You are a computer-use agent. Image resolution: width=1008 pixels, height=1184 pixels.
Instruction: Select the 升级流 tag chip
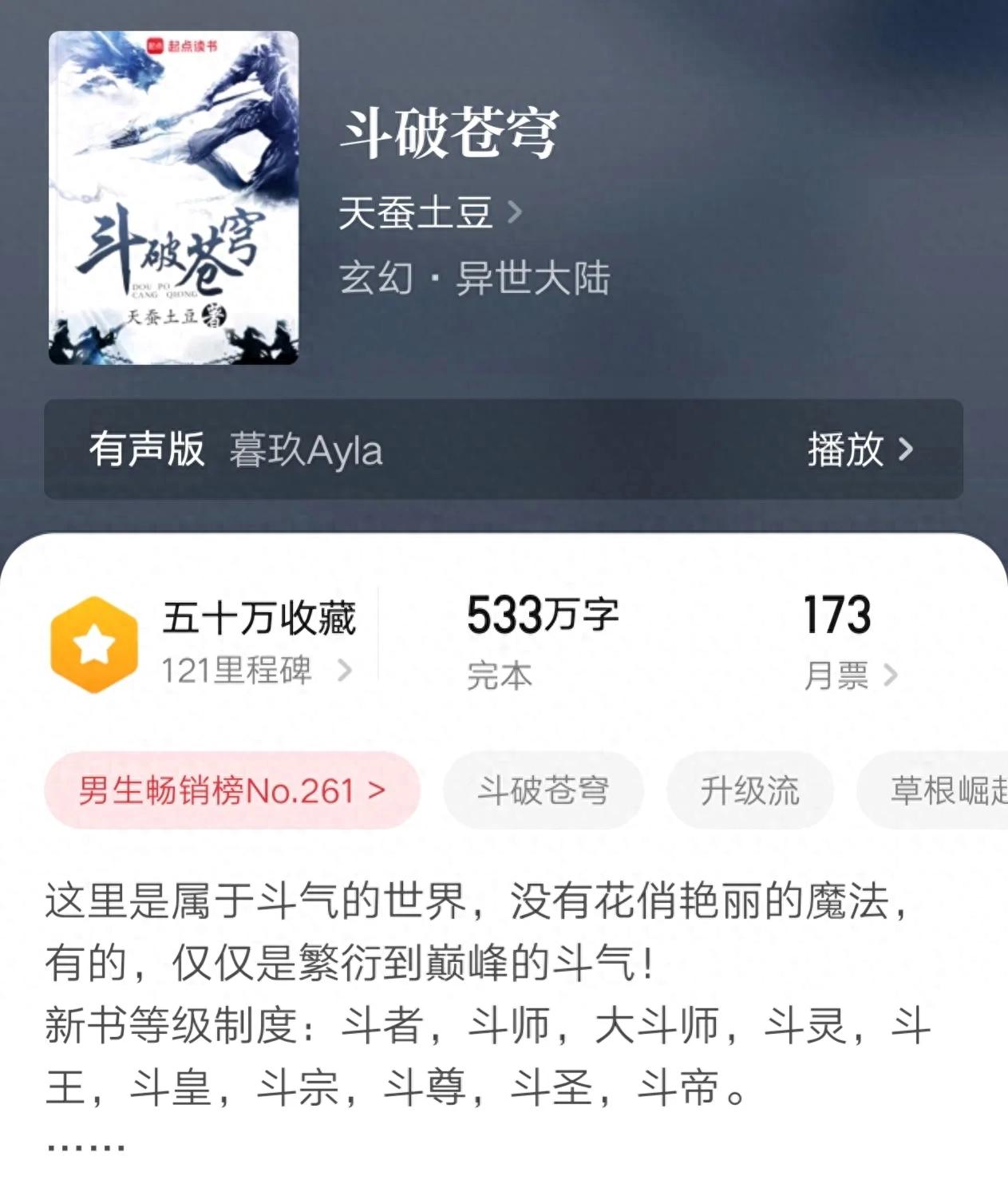[749, 790]
